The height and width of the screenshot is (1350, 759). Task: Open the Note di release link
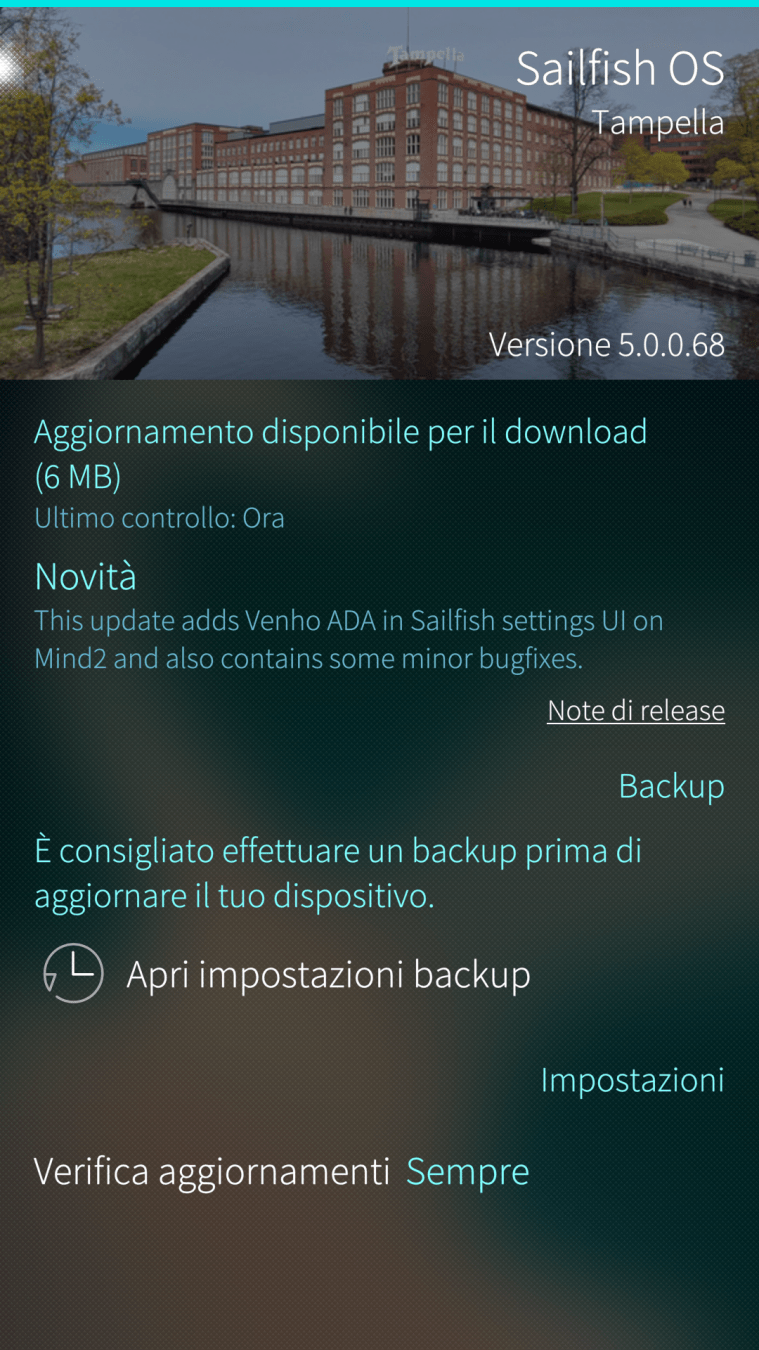635,710
